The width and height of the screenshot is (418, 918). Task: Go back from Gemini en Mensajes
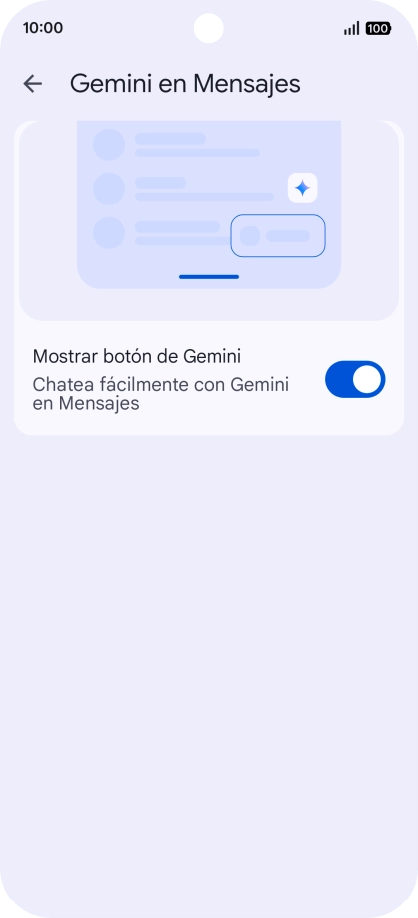coord(33,84)
